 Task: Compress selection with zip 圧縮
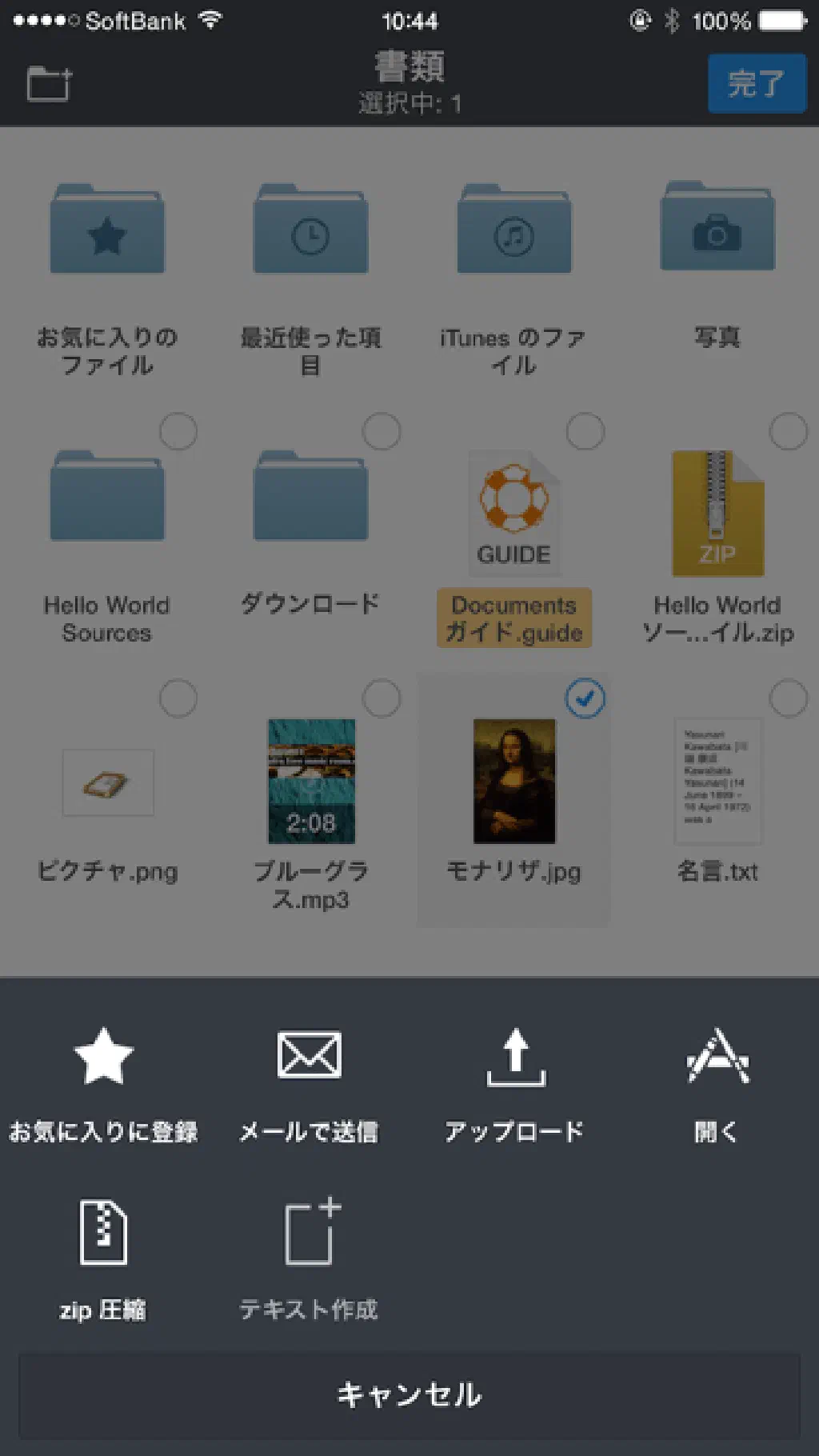tap(103, 1258)
